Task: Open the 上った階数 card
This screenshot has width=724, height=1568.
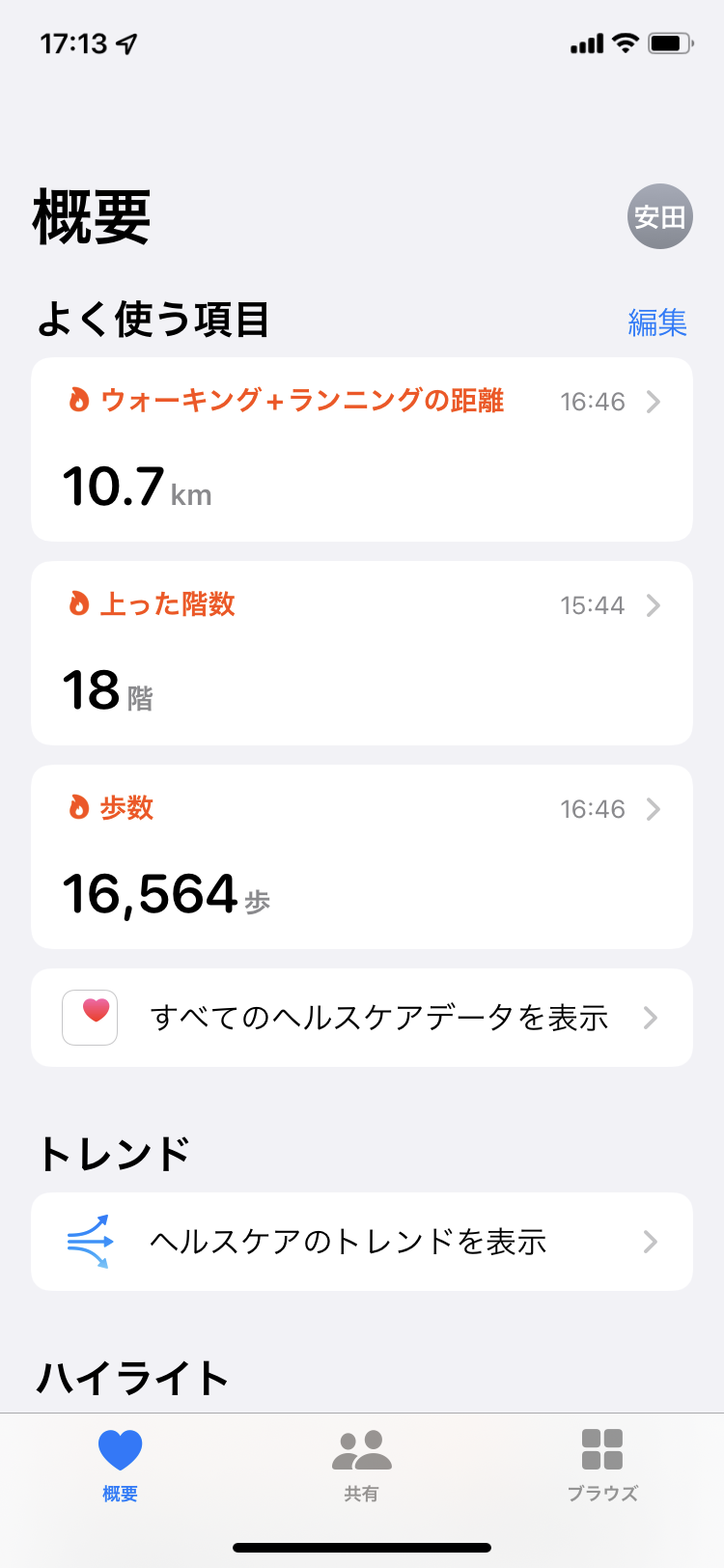Action: 362,653
